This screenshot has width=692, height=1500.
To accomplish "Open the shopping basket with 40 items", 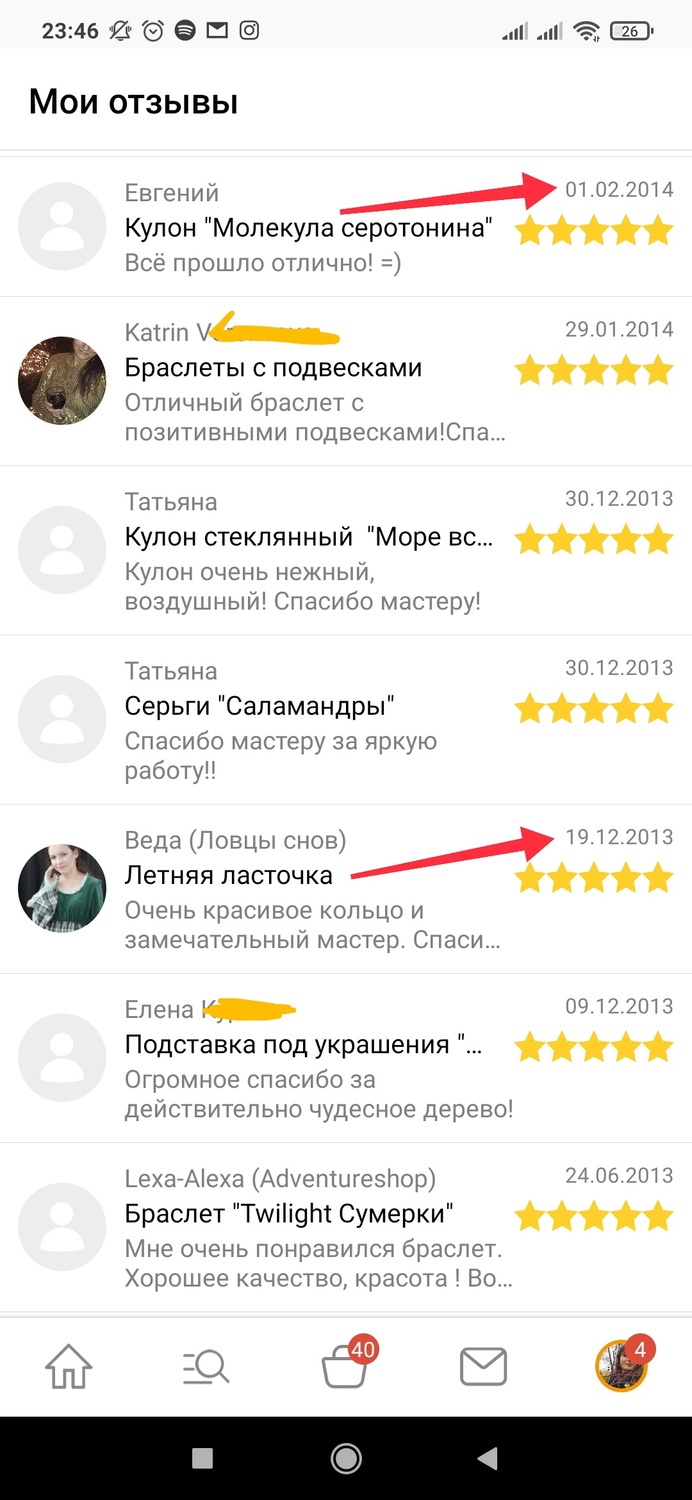I will point(344,1366).
